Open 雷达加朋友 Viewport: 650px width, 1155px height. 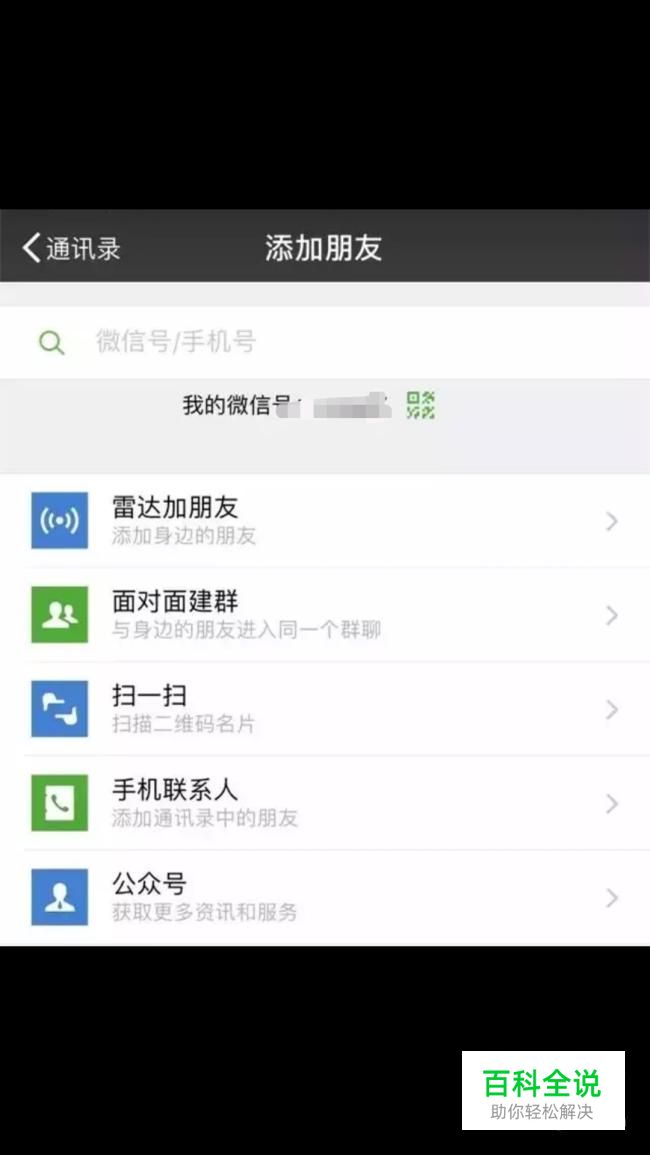pos(325,521)
